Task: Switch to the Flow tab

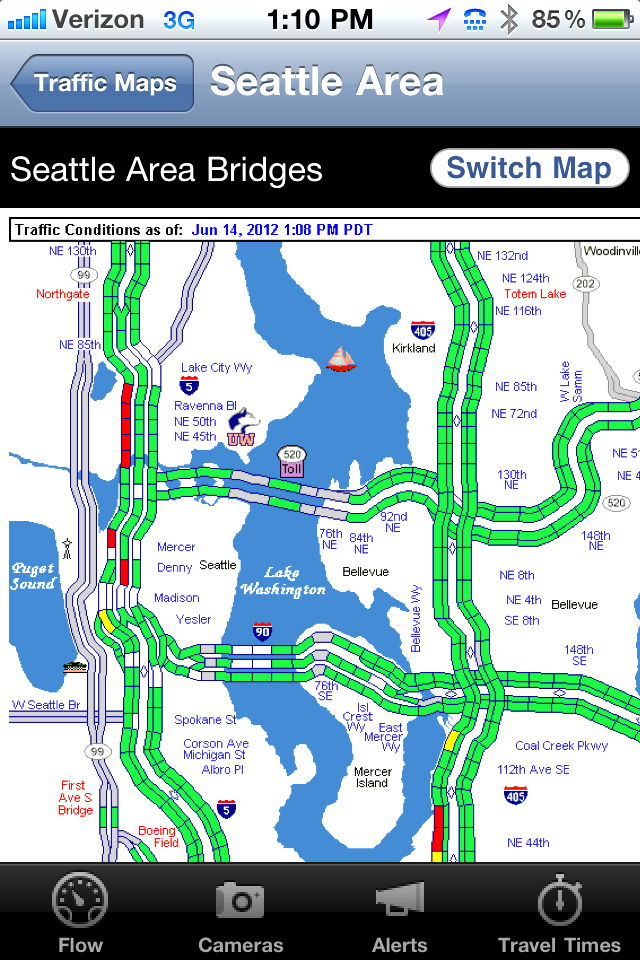Action: point(80,912)
